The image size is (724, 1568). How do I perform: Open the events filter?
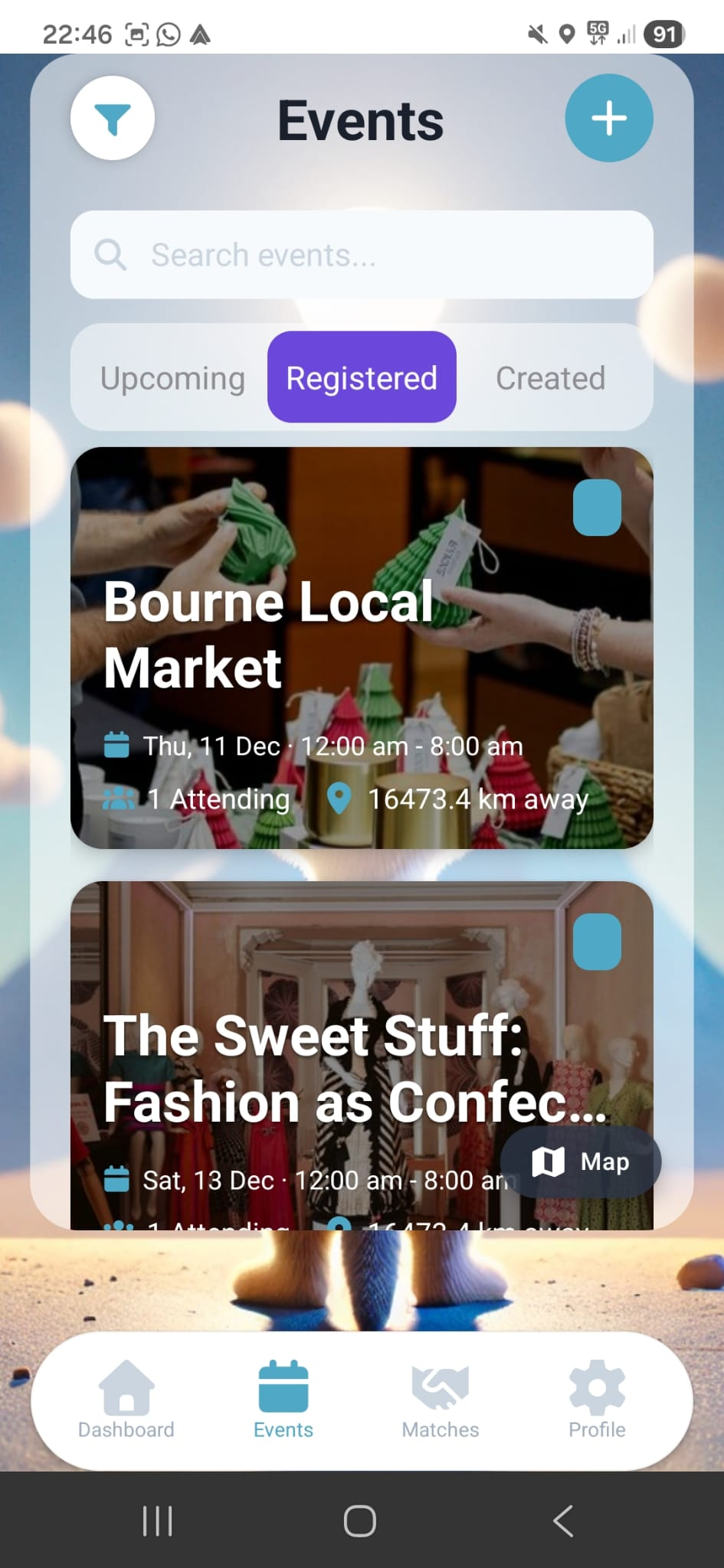(113, 119)
